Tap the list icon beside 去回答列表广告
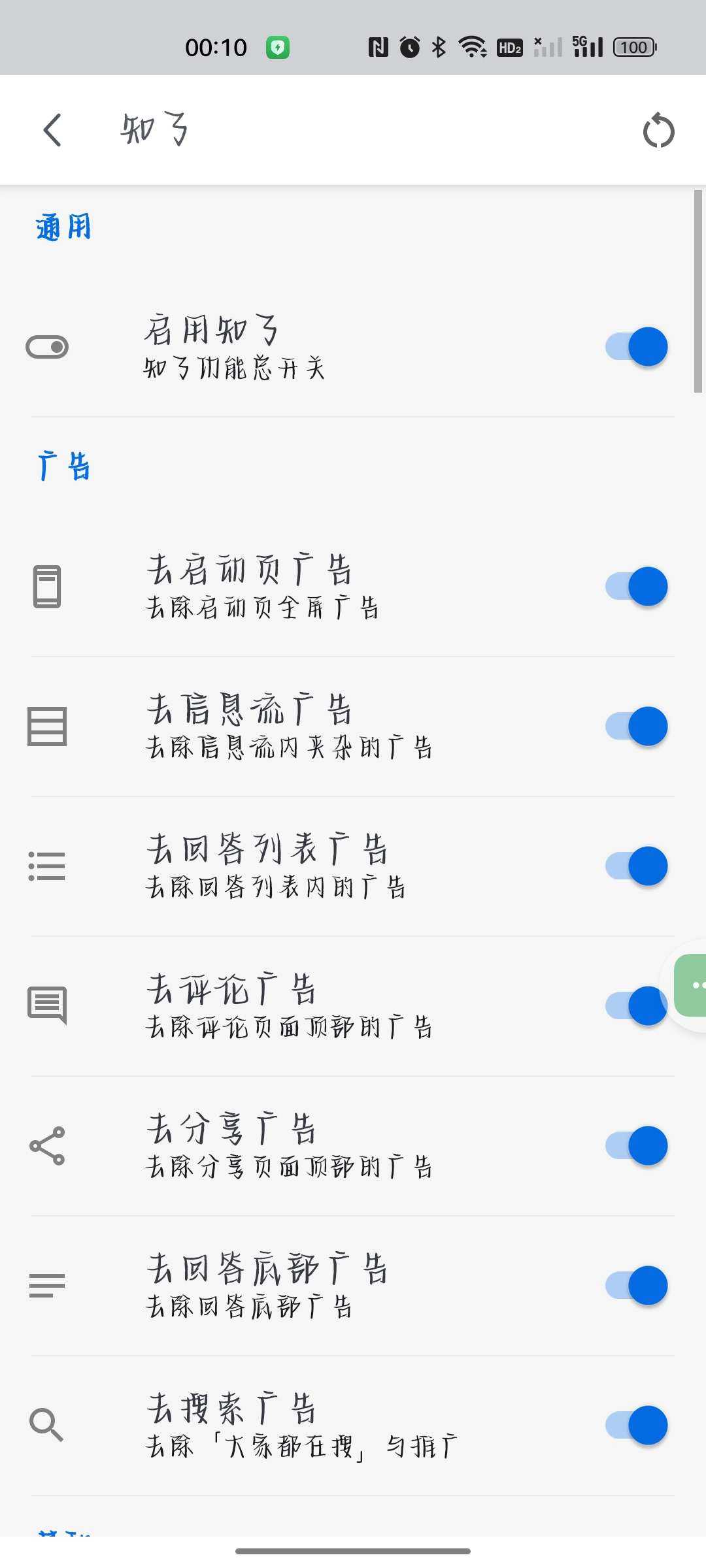Image resolution: width=706 pixels, height=1568 pixels. (x=47, y=866)
